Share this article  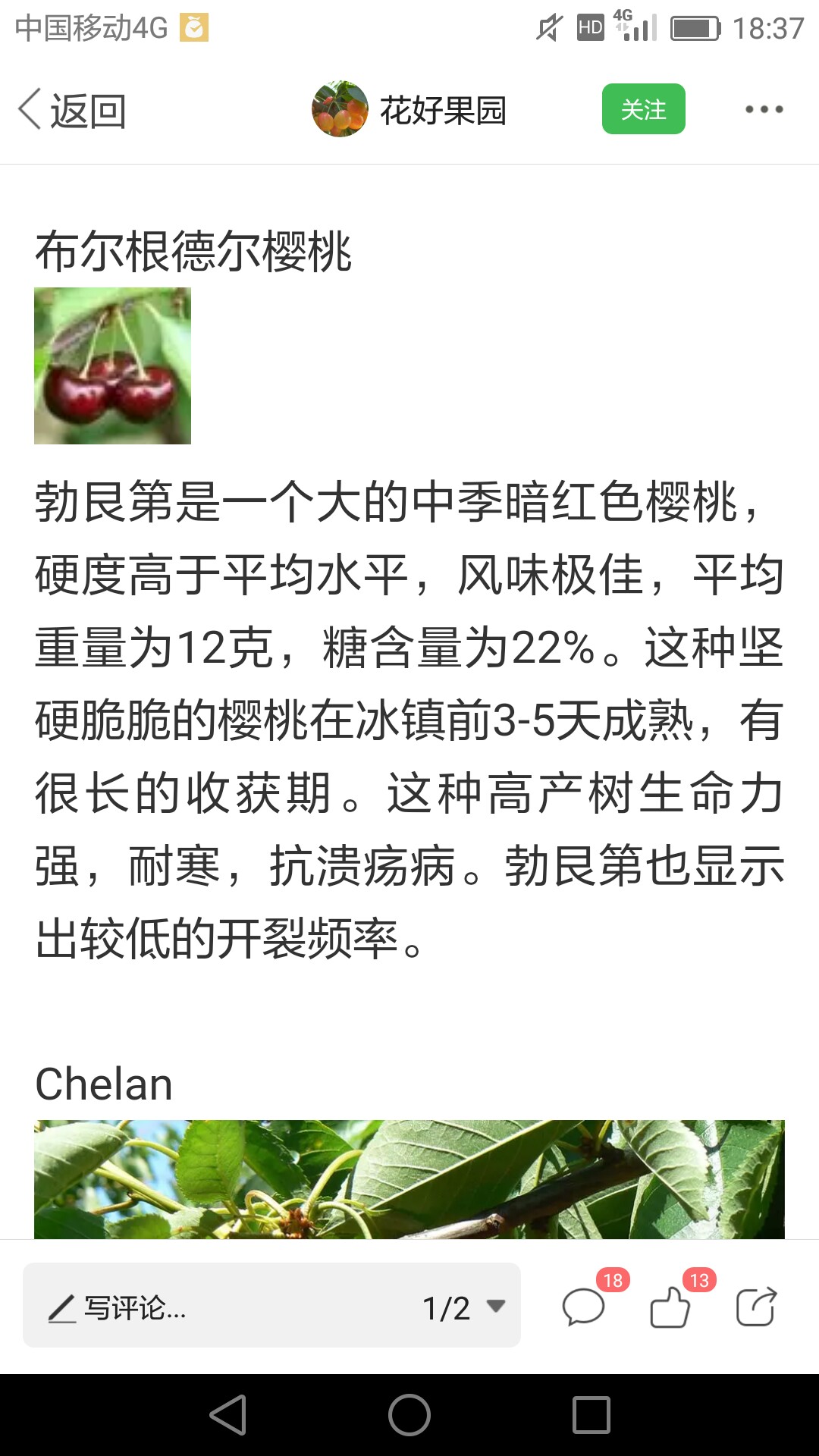[757, 1306]
